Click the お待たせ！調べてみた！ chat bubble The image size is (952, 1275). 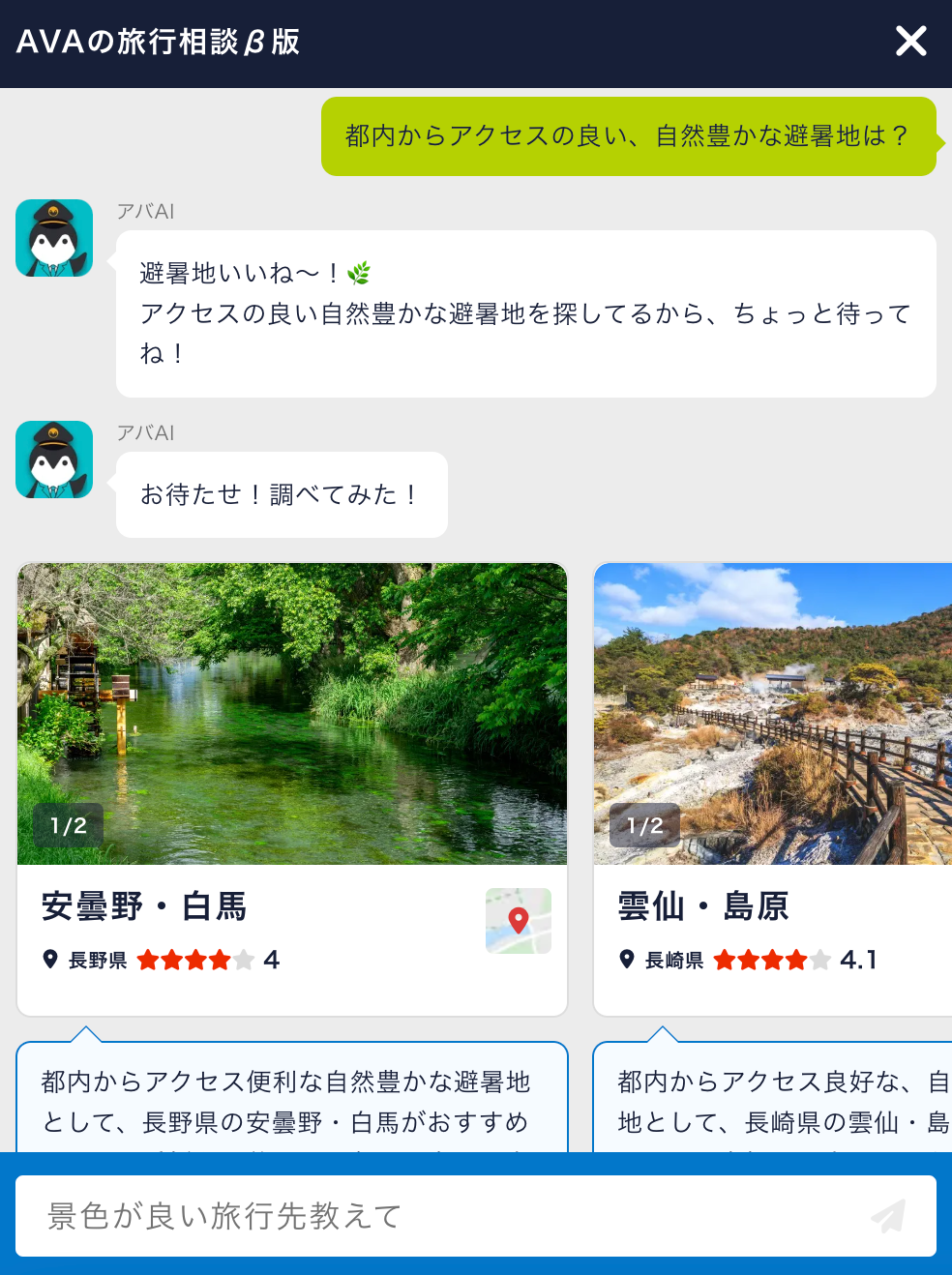pyautogui.click(x=281, y=494)
